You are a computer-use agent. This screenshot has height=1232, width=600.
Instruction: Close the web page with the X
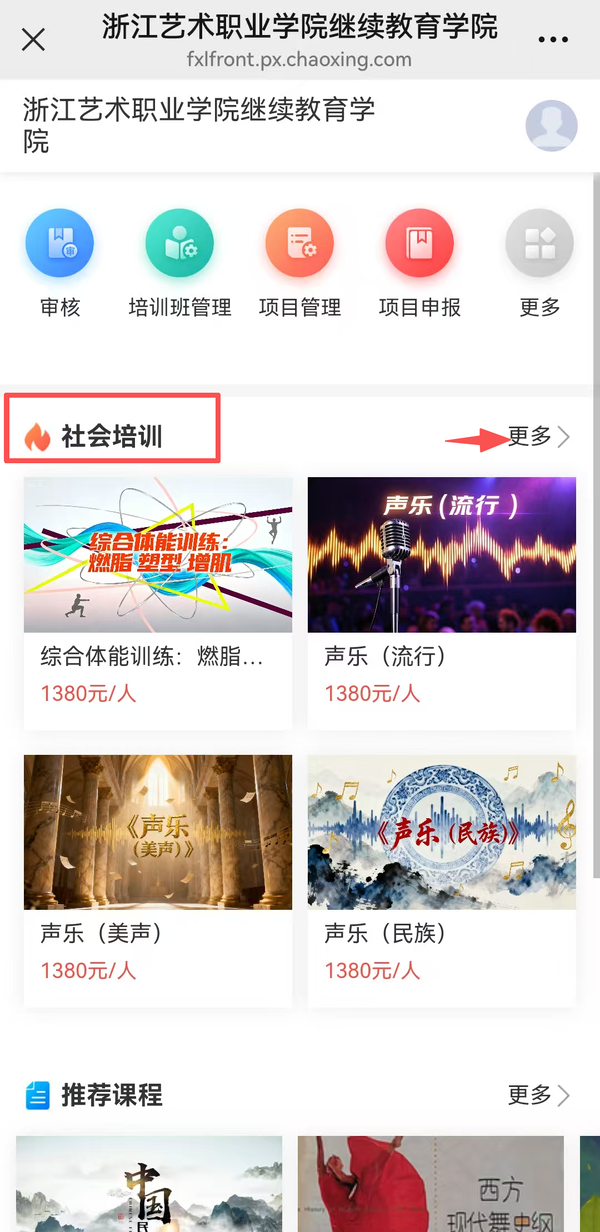click(33, 40)
